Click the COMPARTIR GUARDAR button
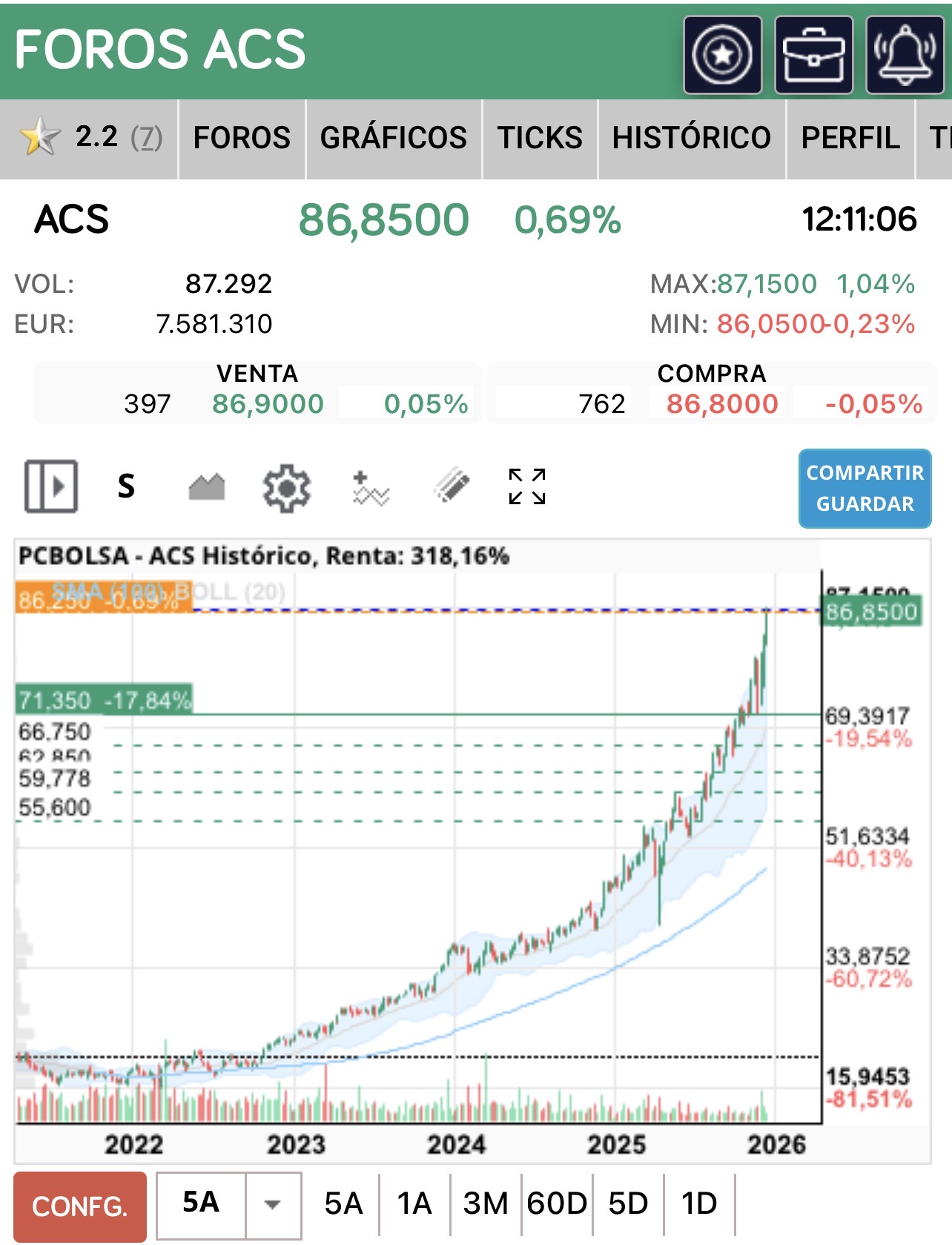952x1245 pixels. (864, 488)
